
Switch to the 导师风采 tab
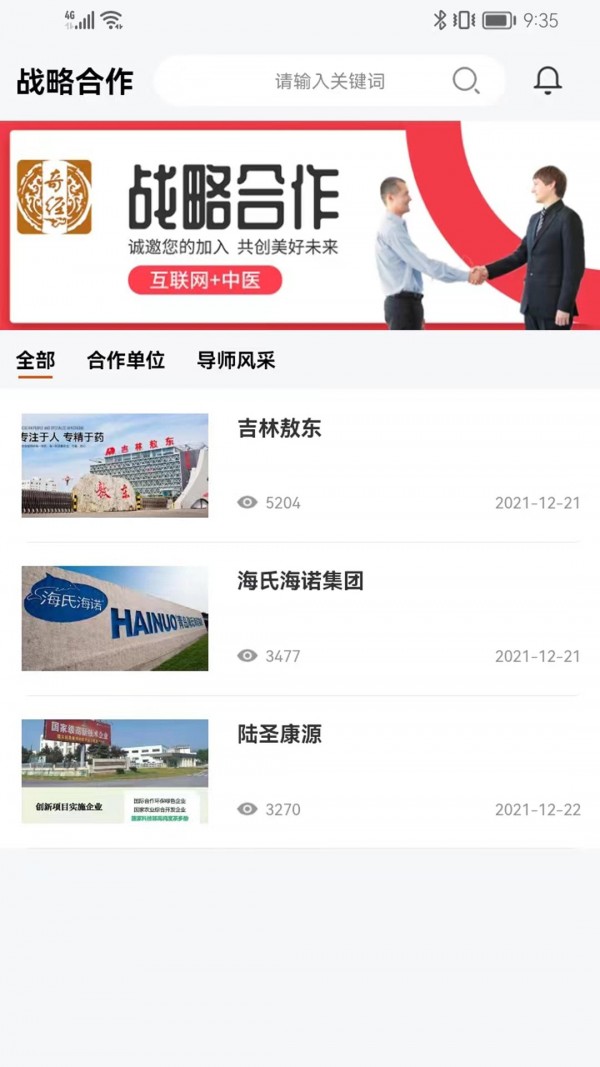click(x=236, y=361)
